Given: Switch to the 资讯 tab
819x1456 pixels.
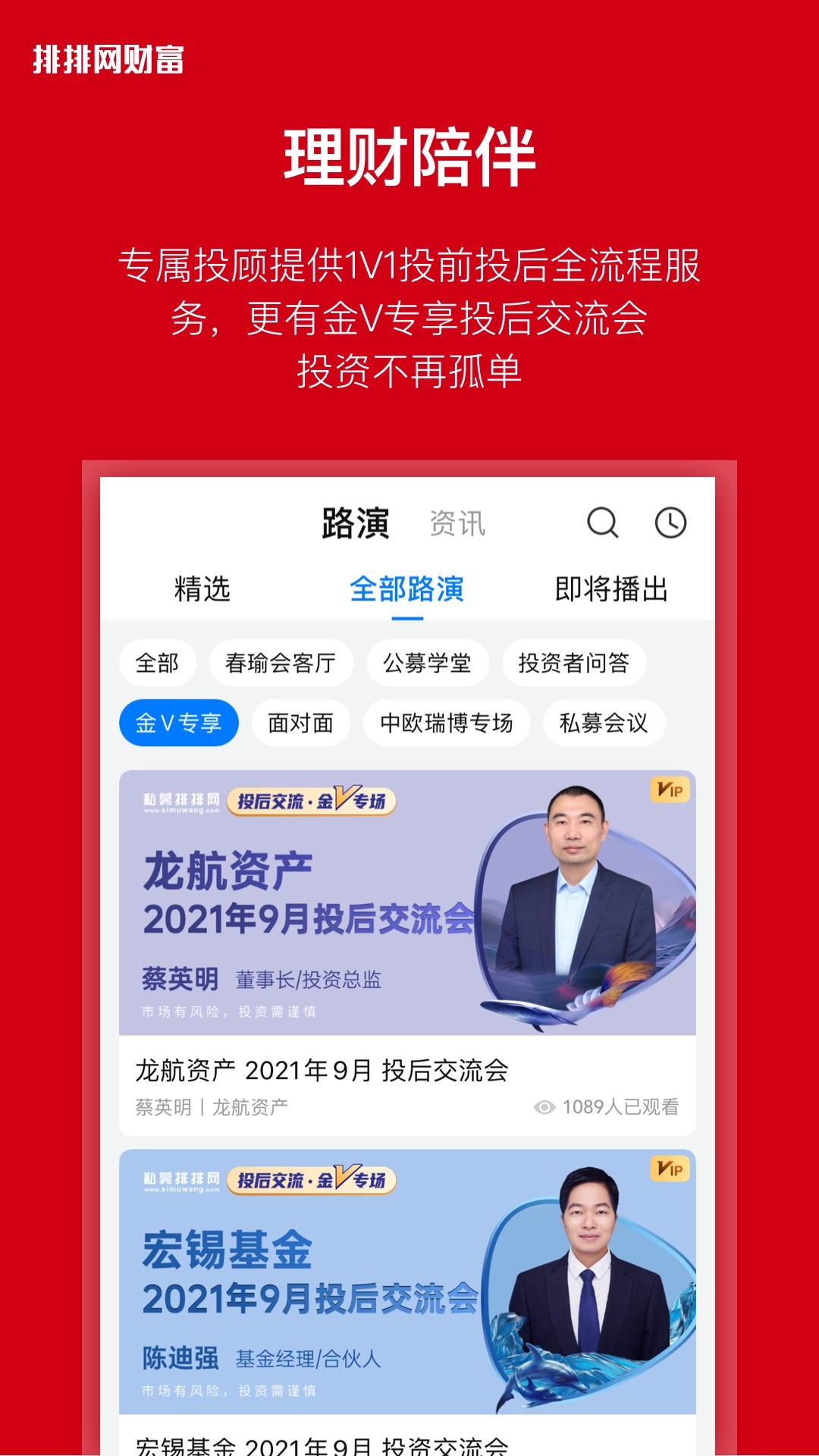Looking at the screenshot, I should [x=458, y=521].
